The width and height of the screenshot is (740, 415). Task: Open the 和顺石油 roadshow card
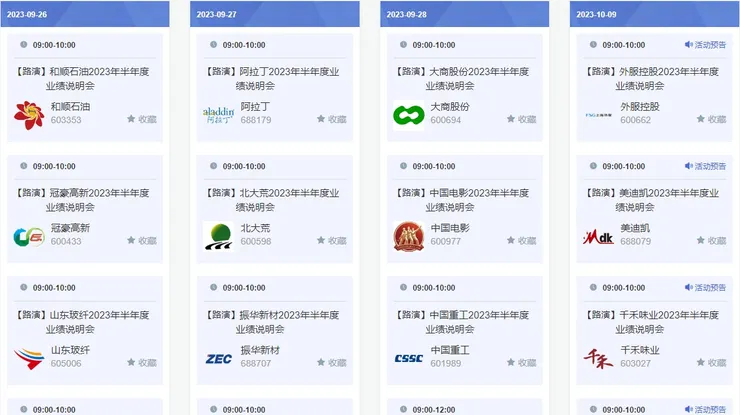pyautogui.click(x=84, y=88)
